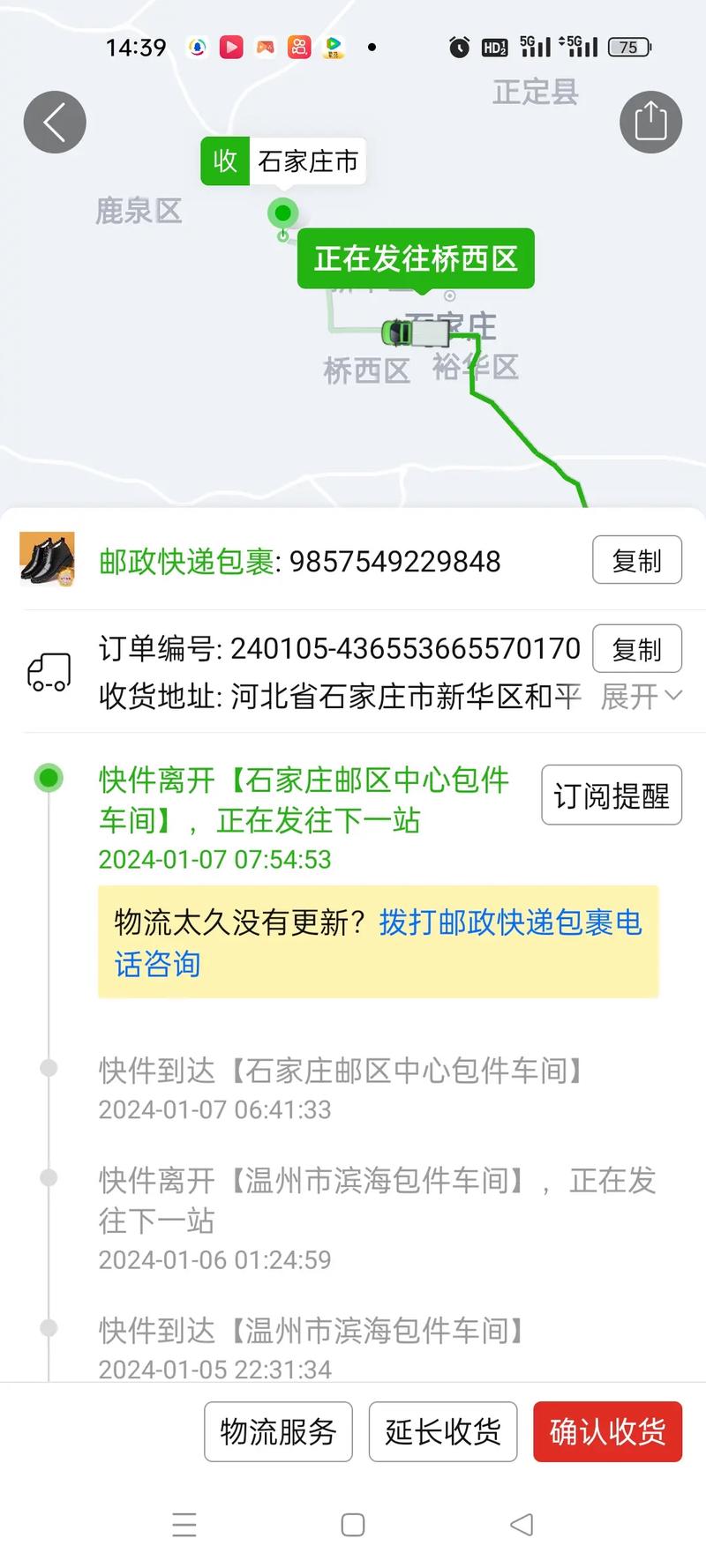Screen dimensions: 706x1568
Task: Tap the back arrow at top left
Action: 54,123
